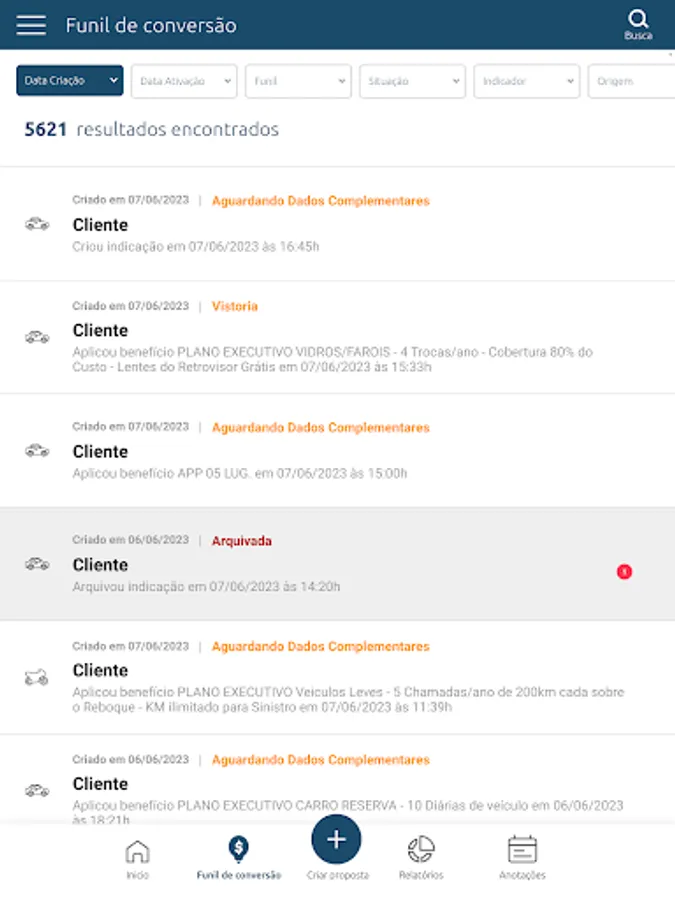The height and width of the screenshot is (900, 675).
Task: Expand the Data Criação dropdown
Action: tap(69, 81)
